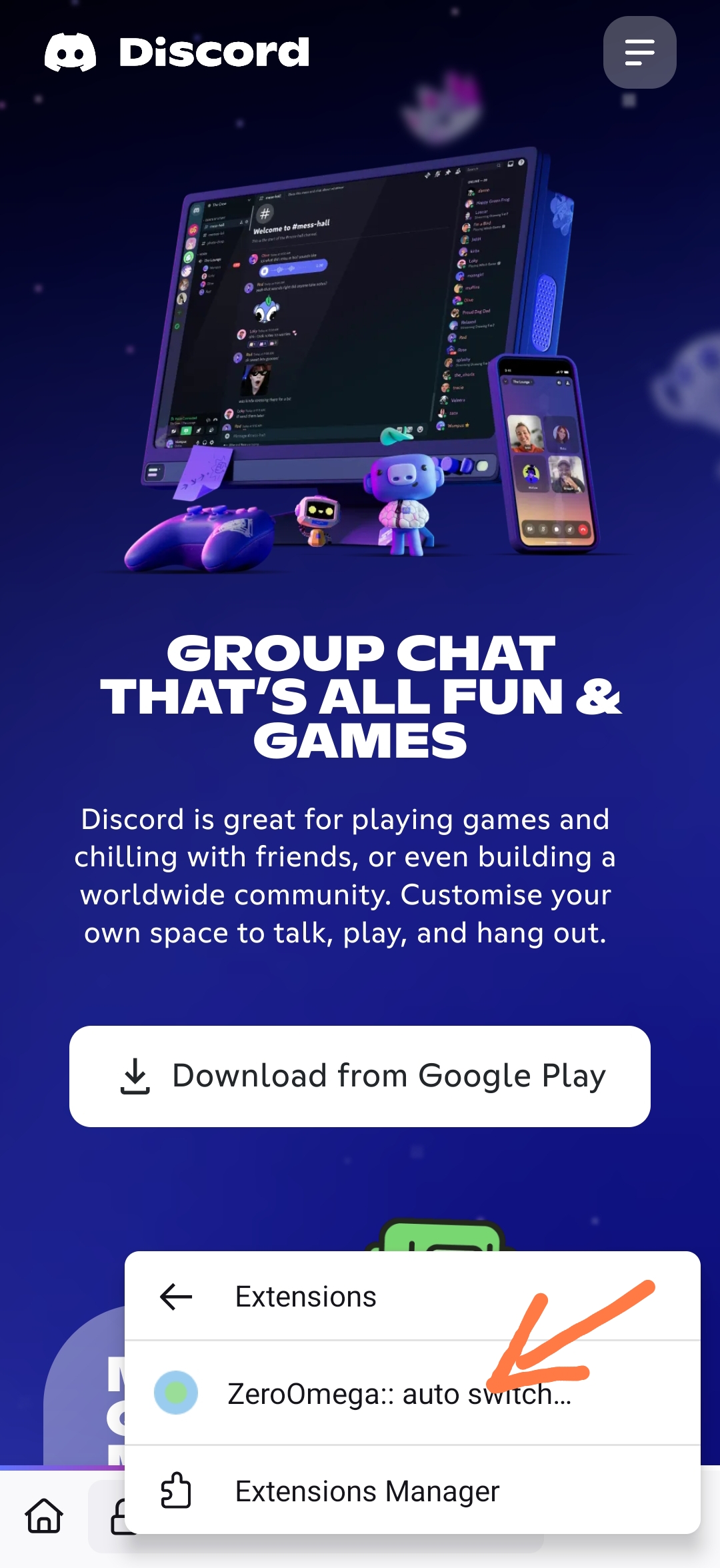Tap Download from Google Play button
The image size is (720, 1568).
[360, 1076]
